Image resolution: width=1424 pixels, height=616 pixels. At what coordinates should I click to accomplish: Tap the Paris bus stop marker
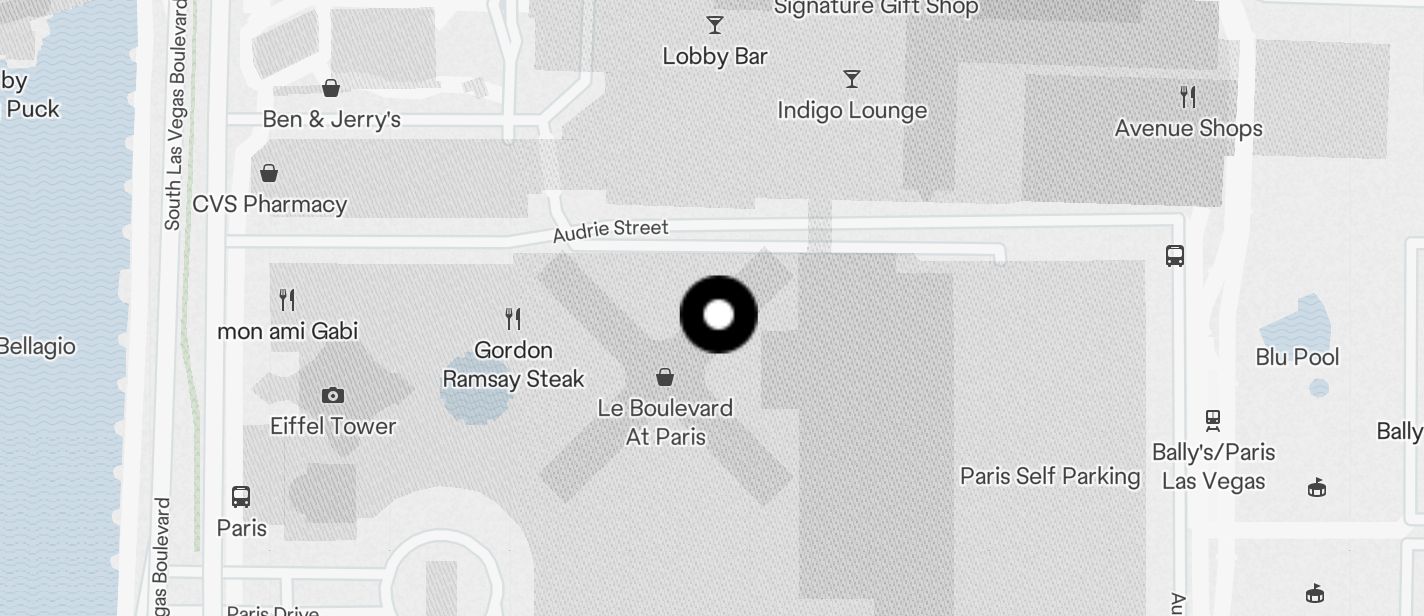pos(241,496)
